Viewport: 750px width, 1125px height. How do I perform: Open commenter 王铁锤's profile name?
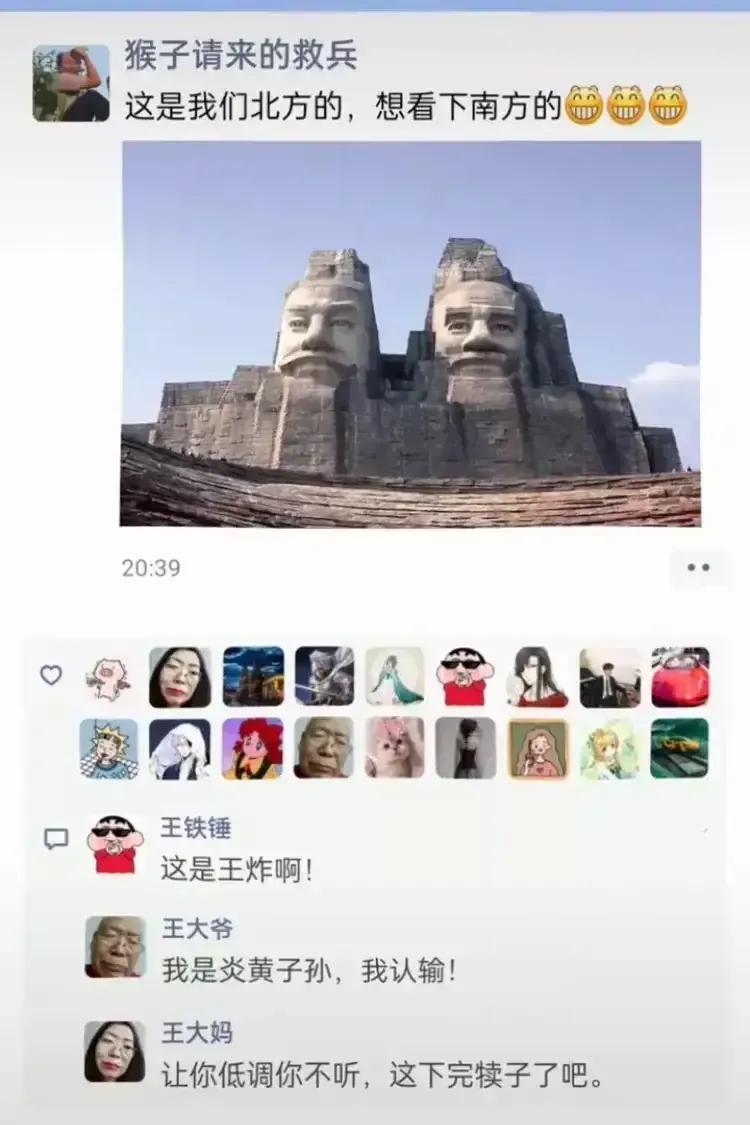pos(196,828)
